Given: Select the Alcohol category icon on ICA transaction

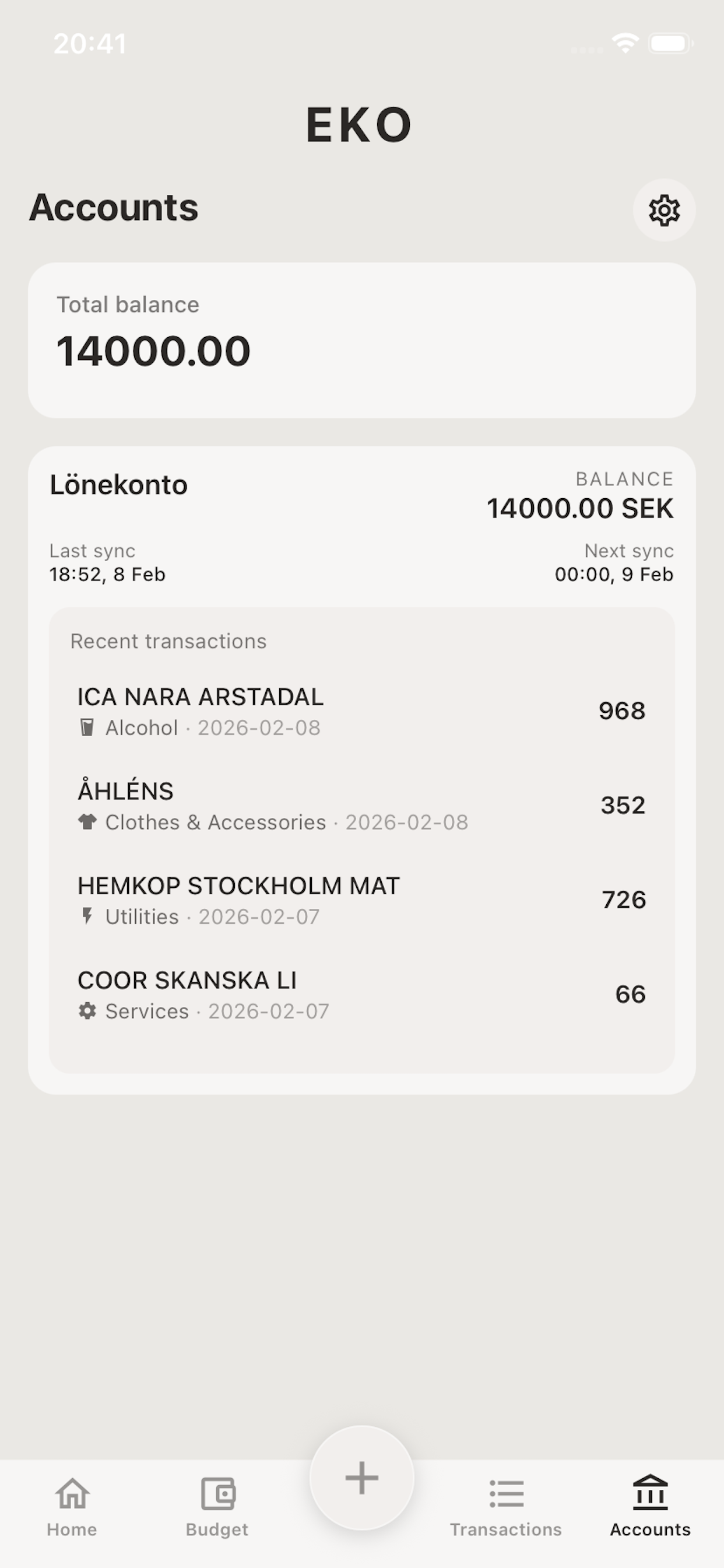Looking at the screenshot, I should click(x=87, y=728).
